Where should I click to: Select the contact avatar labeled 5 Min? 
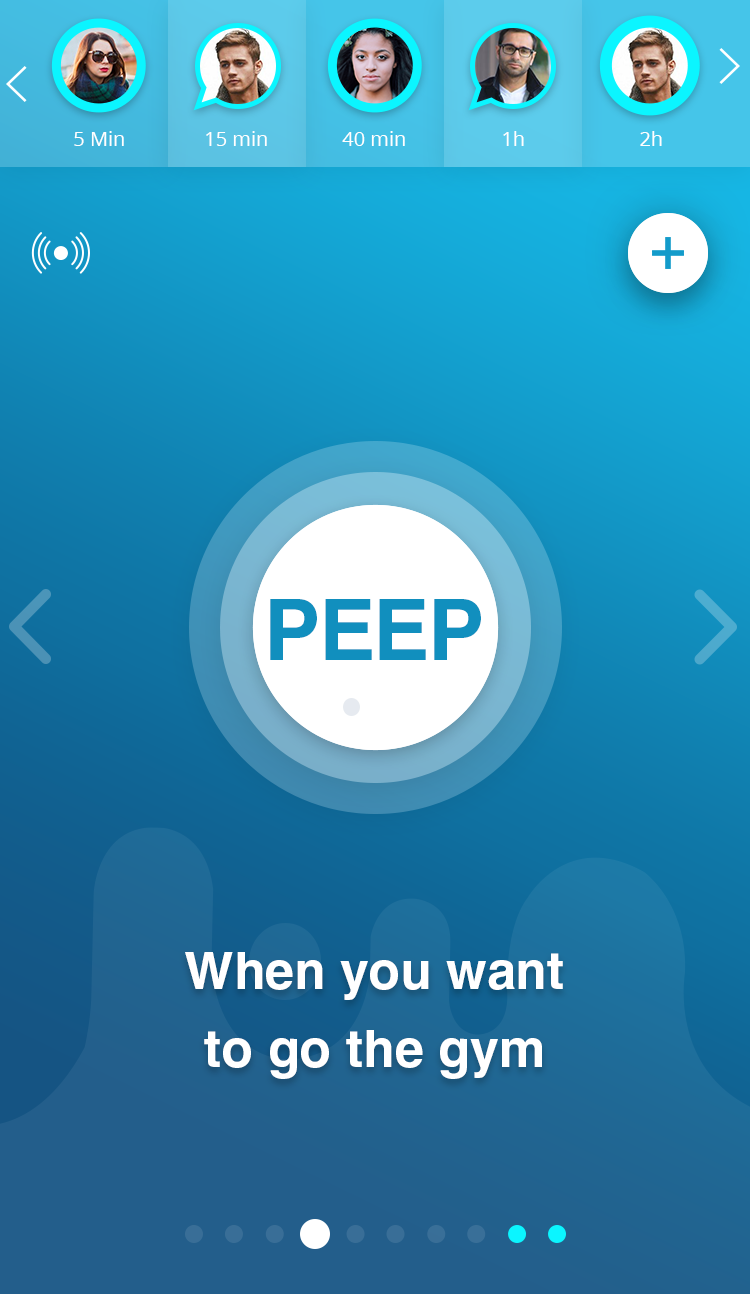(x=98, y=65)
